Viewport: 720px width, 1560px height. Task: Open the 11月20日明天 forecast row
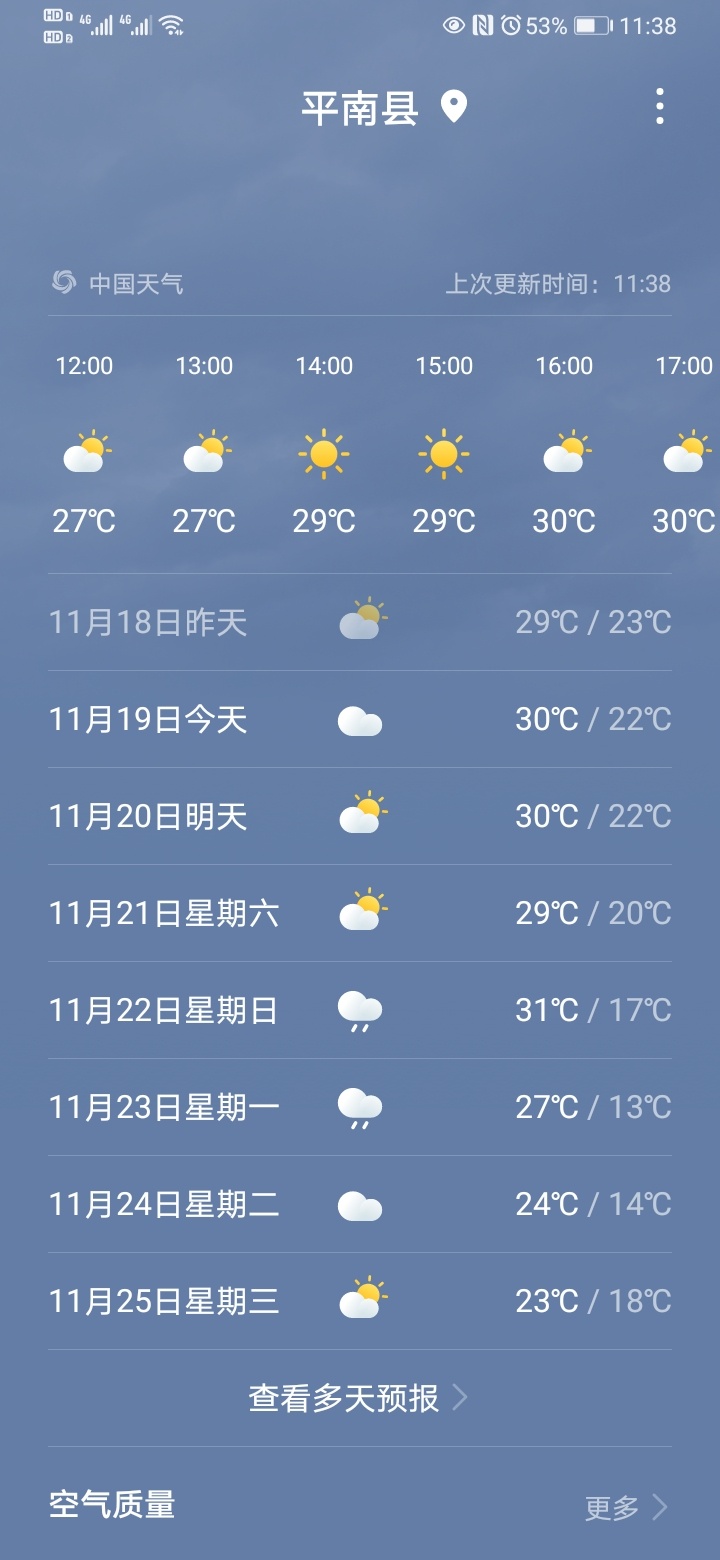359,817
